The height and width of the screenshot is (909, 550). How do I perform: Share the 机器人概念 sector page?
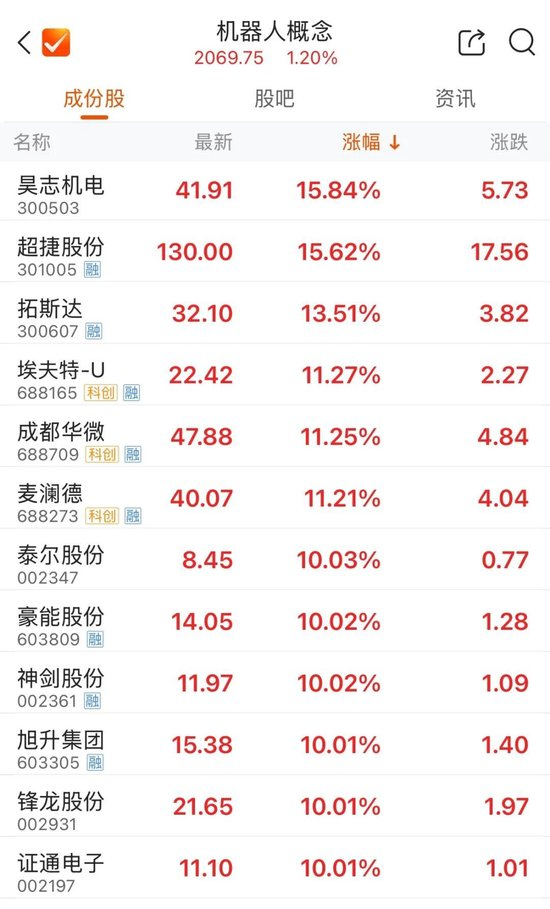(472, 42)
